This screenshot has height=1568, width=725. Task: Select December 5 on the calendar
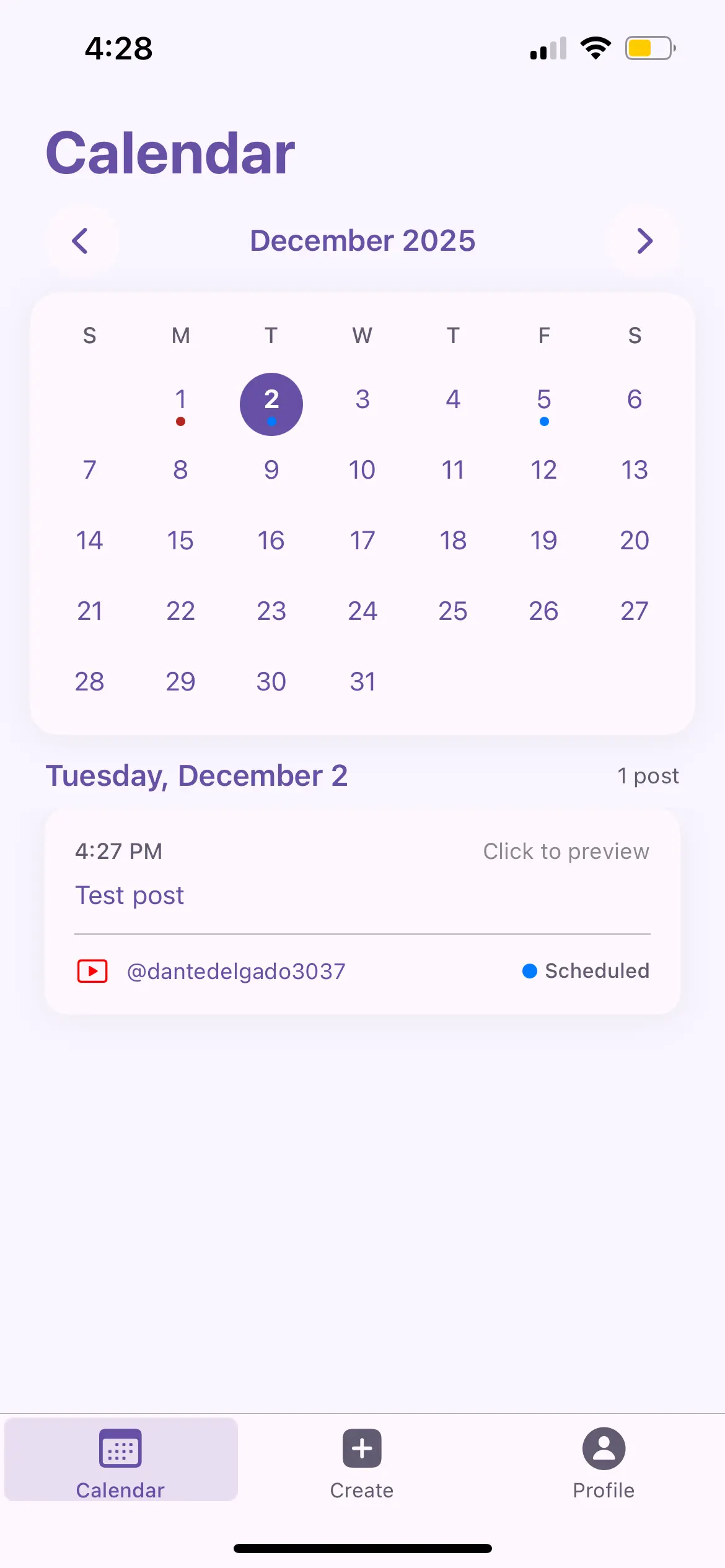click(x=543, y=399)
